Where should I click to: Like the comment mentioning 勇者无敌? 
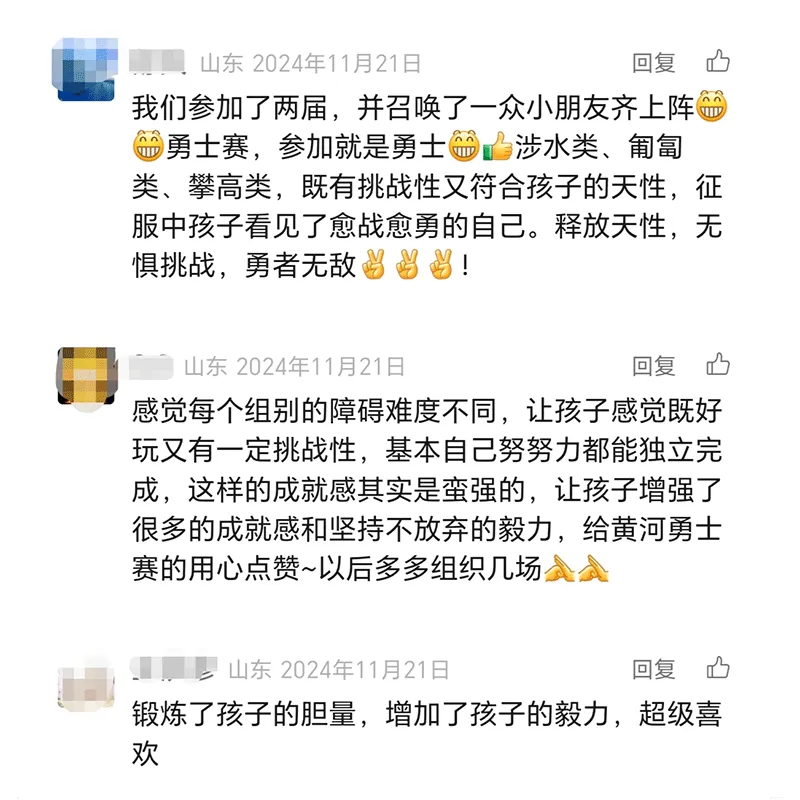[x=718, y=62]
